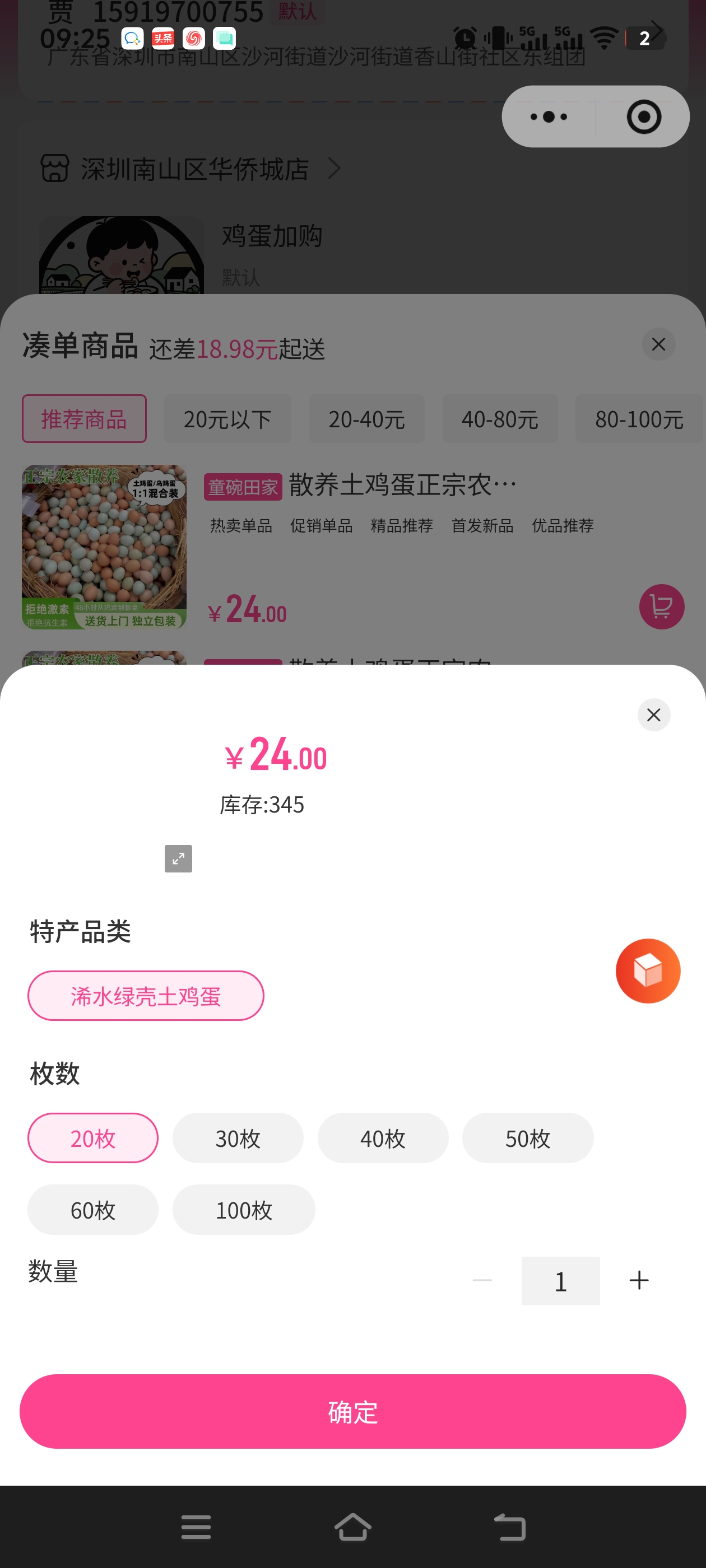Select the 20枚 option
Image resolution: width=706 pixels, height=1568 pixels.
(x=92, y=1138)
